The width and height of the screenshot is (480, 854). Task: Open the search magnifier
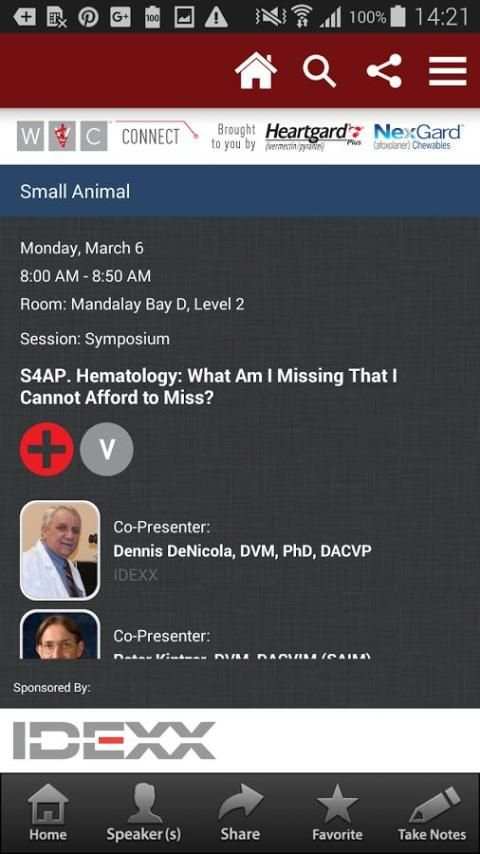(x=319, y=71)
